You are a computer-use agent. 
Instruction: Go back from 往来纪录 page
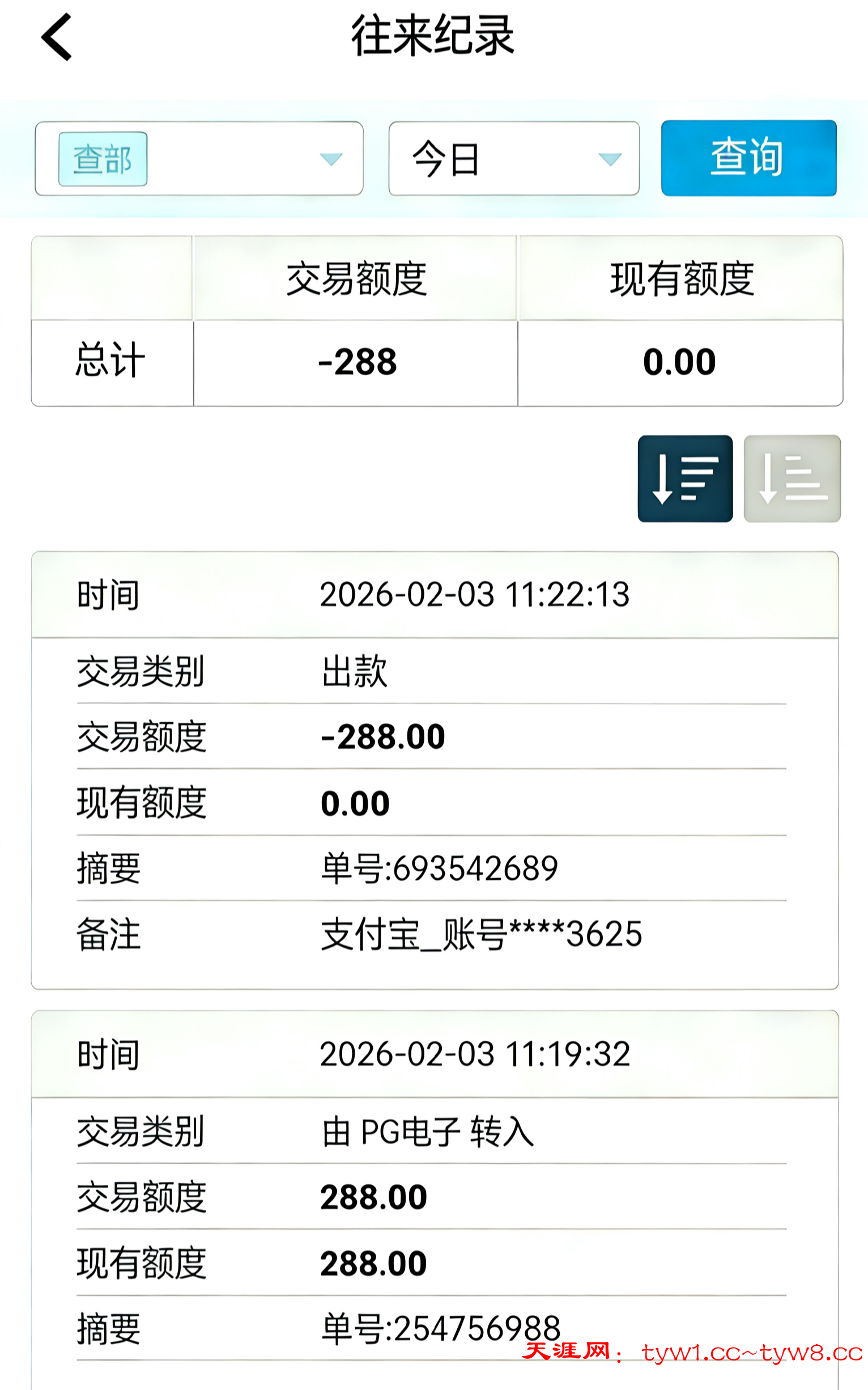(x=57, y=37)
